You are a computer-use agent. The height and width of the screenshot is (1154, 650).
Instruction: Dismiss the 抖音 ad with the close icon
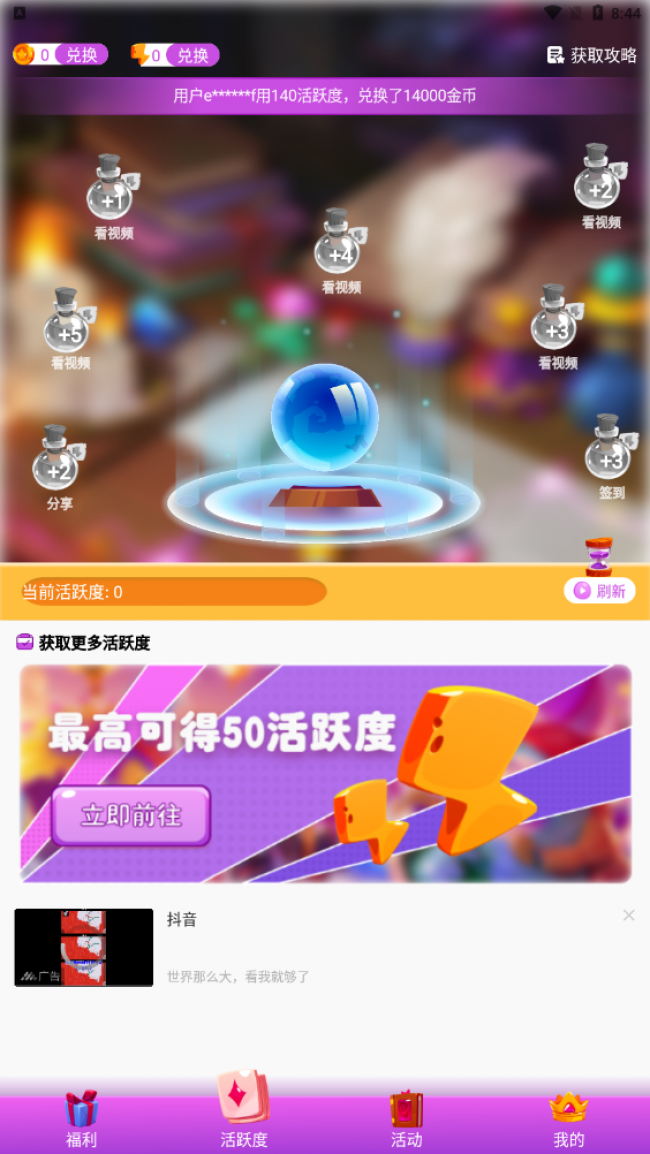pyautogui.click(x=628, y=915)
